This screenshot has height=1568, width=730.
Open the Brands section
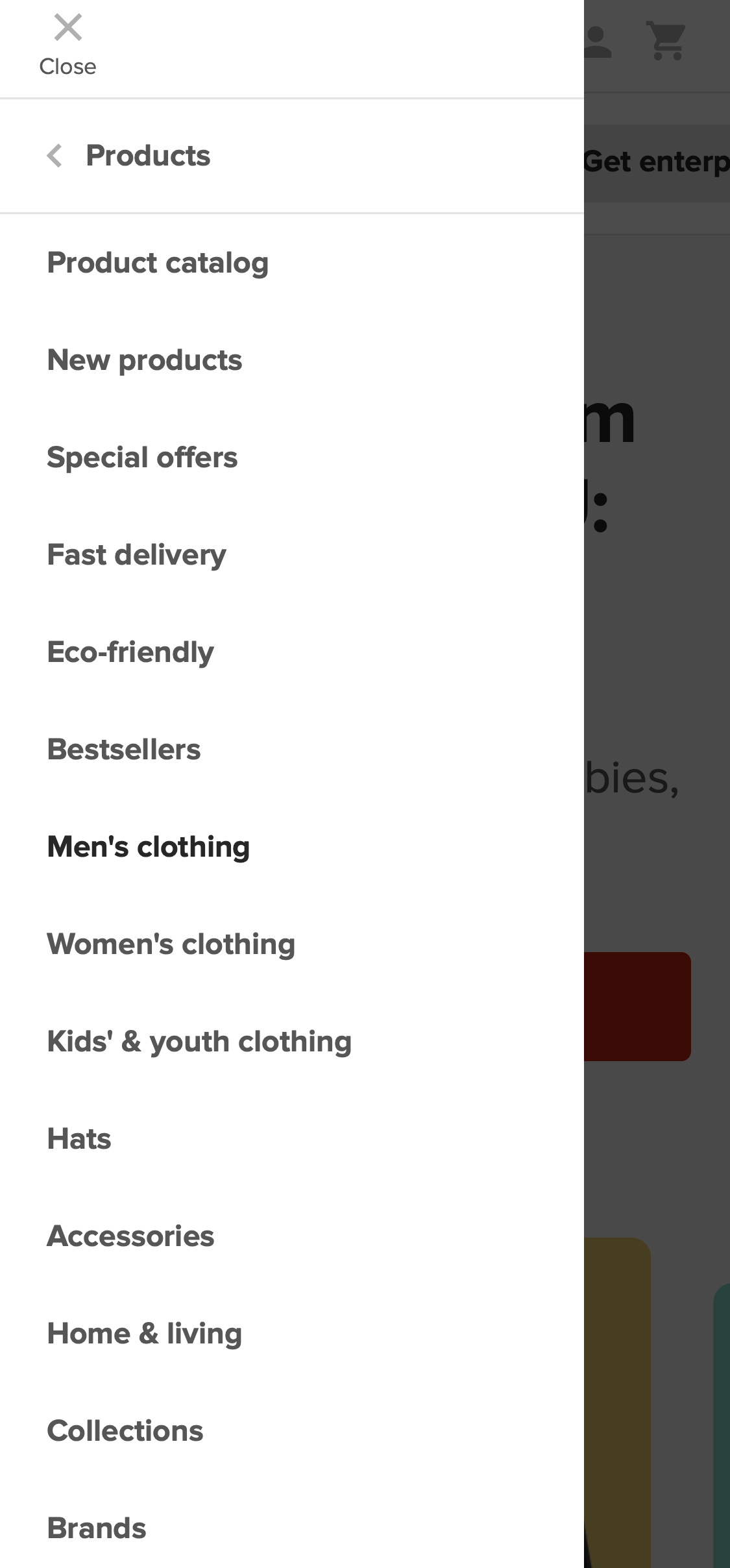pyautogui.click(x=96, y=1528)
